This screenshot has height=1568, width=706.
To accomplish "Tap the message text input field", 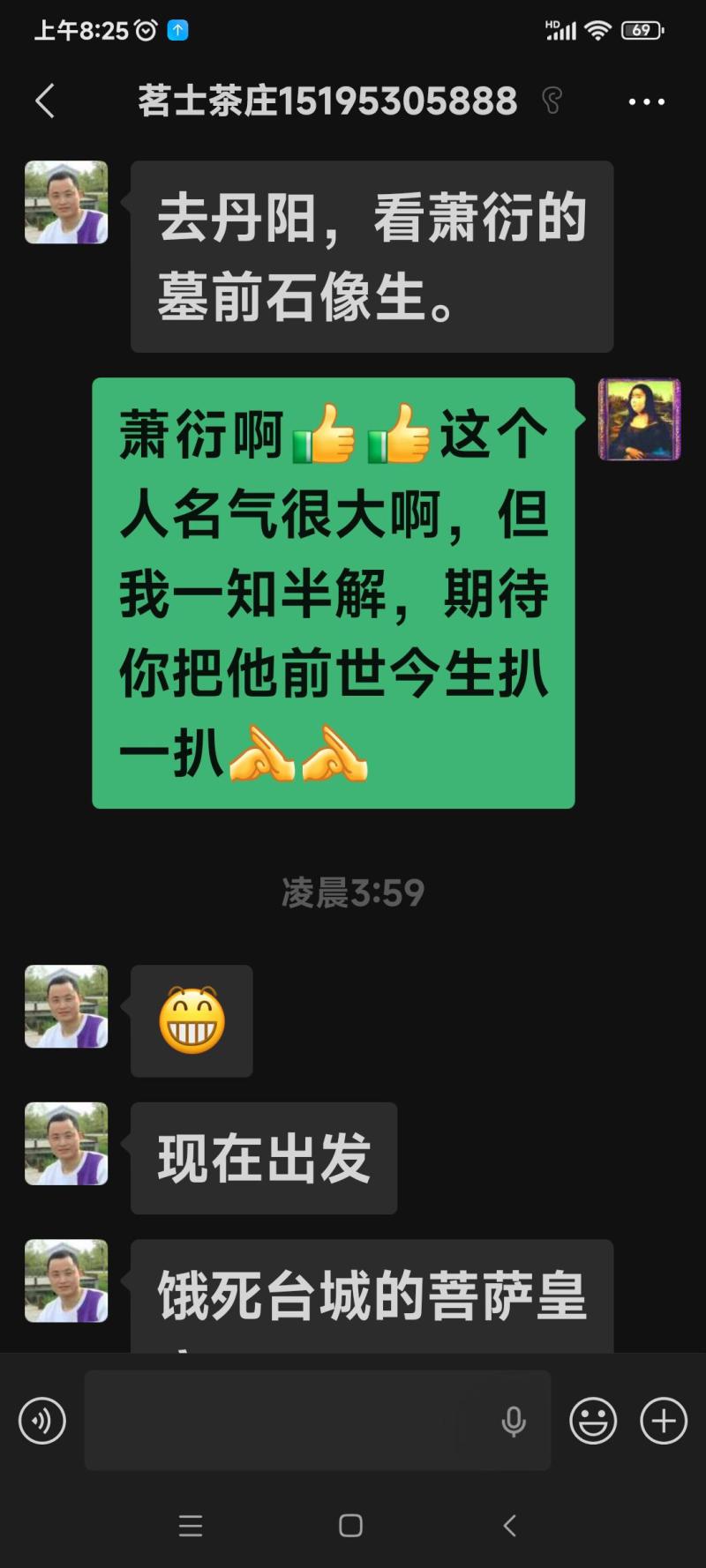I will (291, 1421).
